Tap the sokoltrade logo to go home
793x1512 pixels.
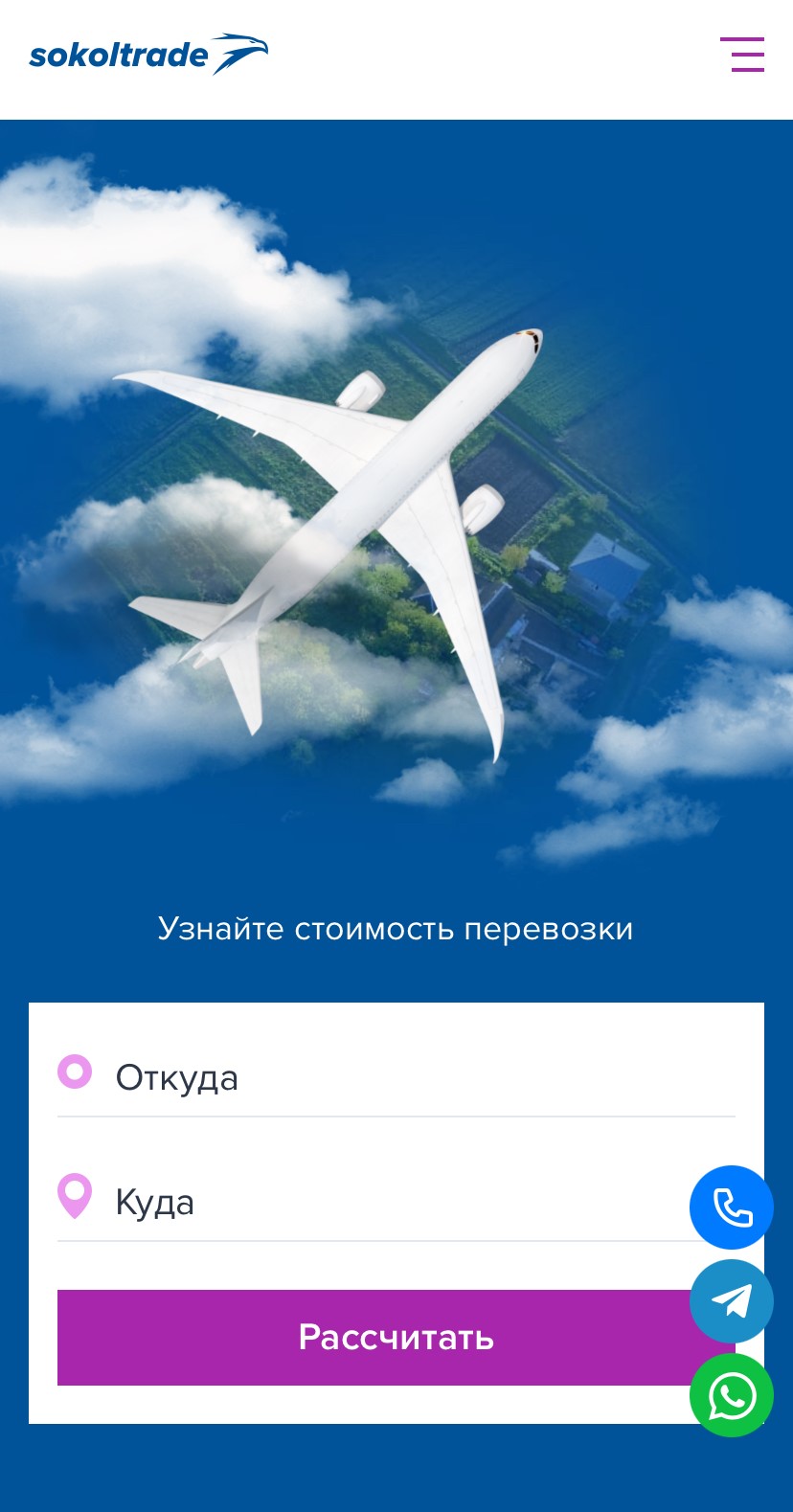click(148, 55)
